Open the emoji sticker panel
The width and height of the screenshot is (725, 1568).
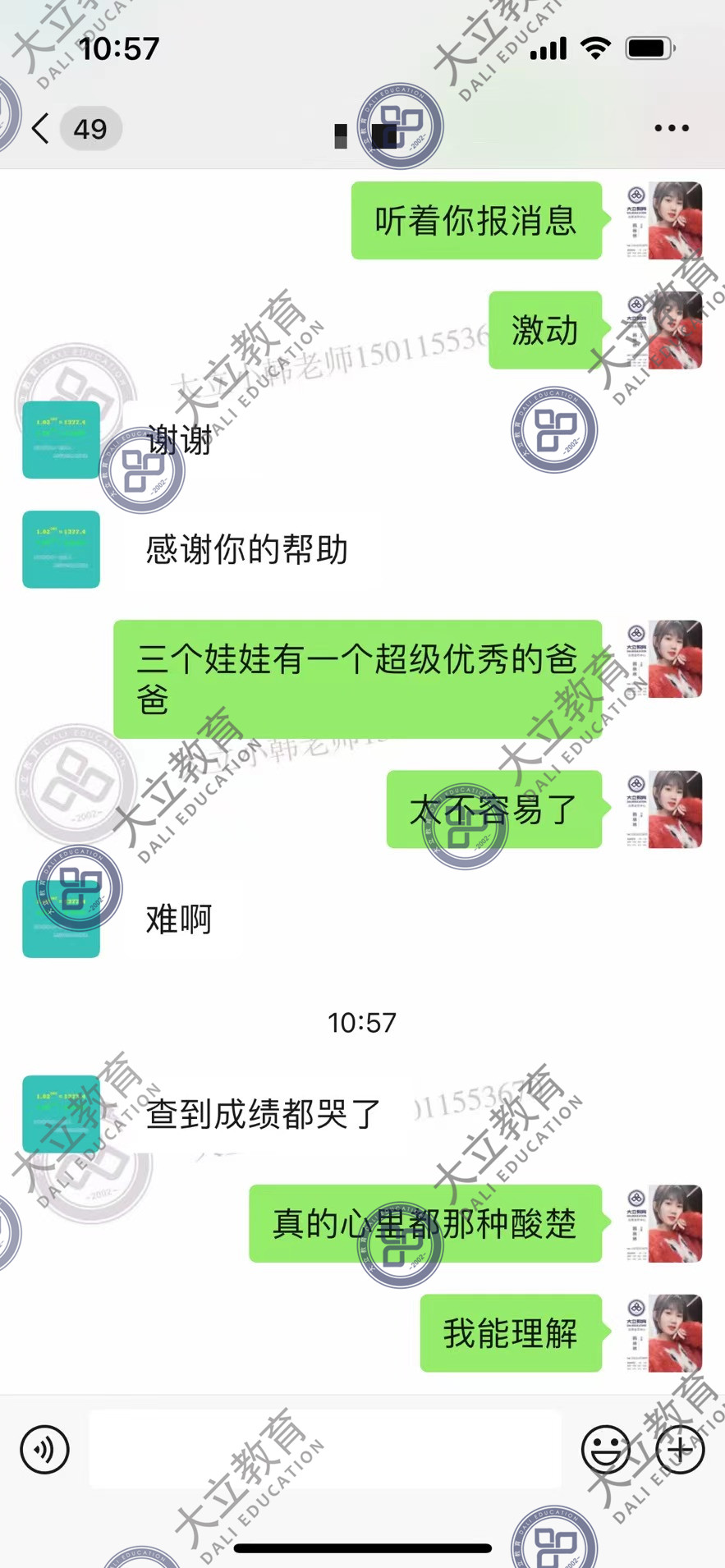coord(605,1450)
